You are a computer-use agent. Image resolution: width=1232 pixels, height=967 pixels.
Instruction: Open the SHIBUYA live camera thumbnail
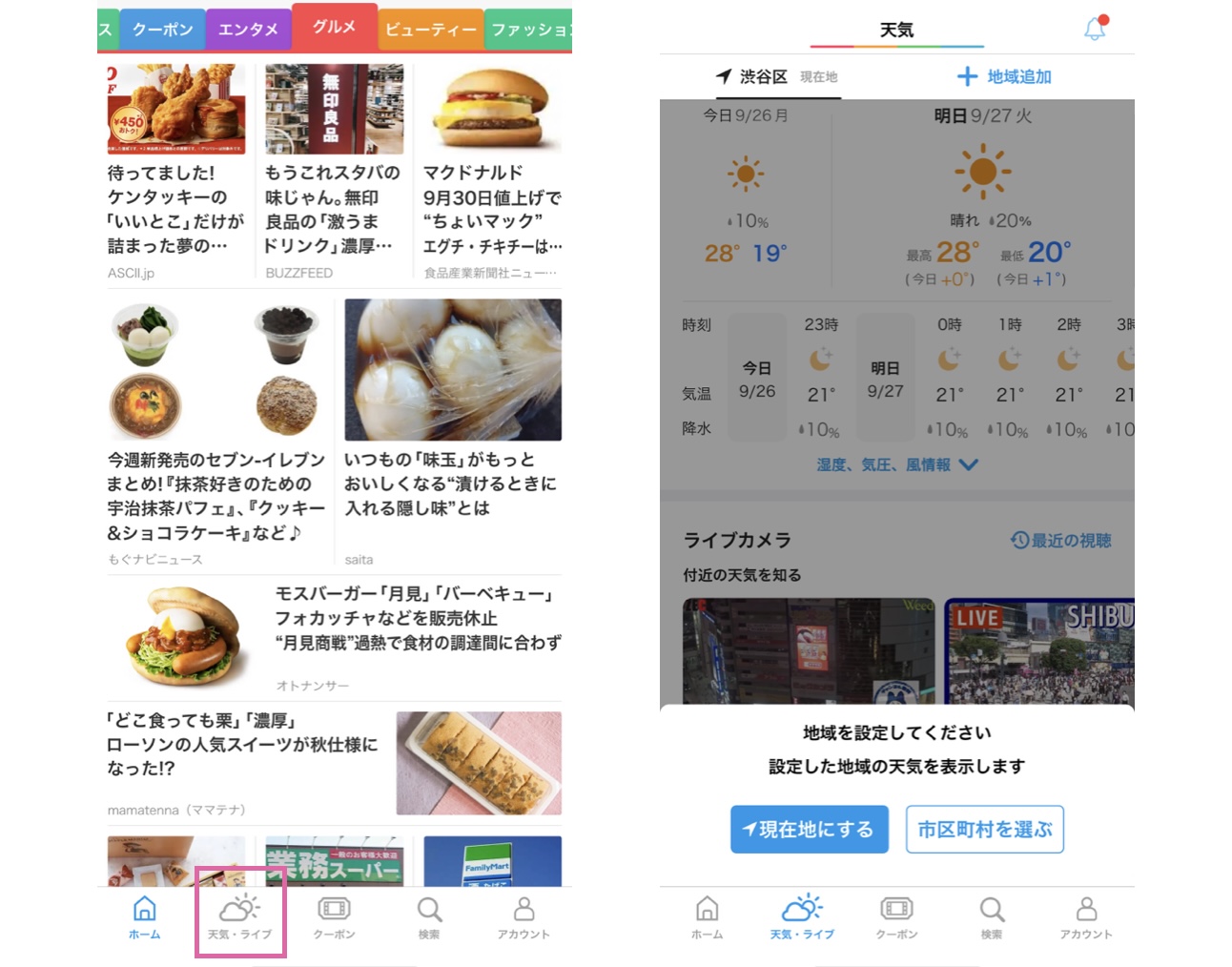[x=1038, y=651]
